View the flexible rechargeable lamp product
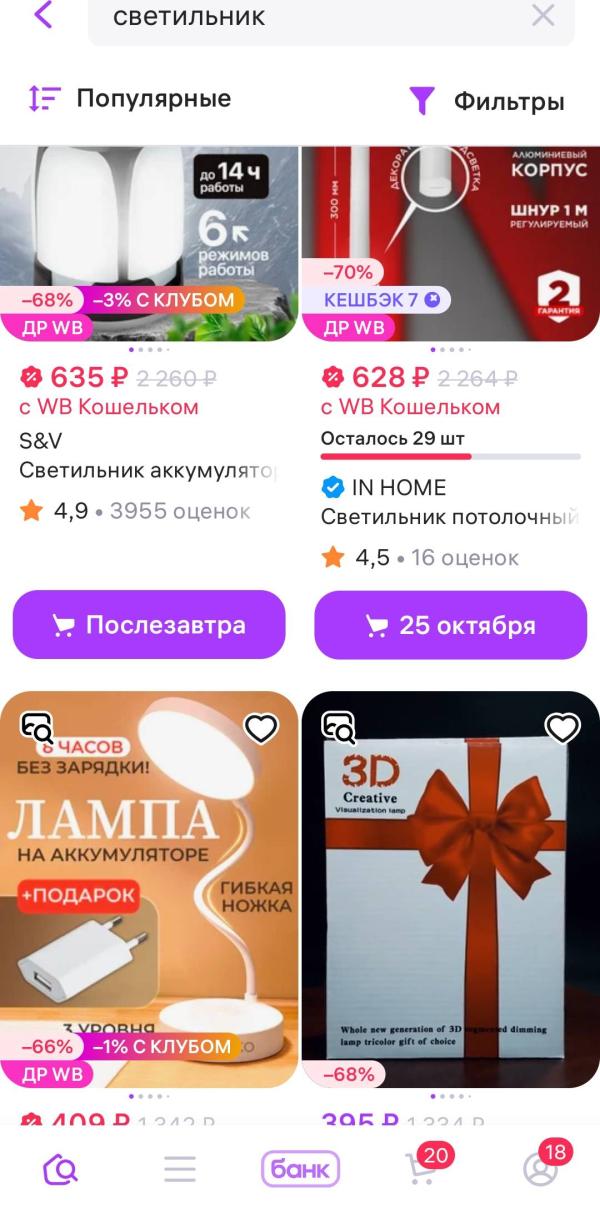The width and height of the screenshot is (600, 1213). tap(148, 890)
